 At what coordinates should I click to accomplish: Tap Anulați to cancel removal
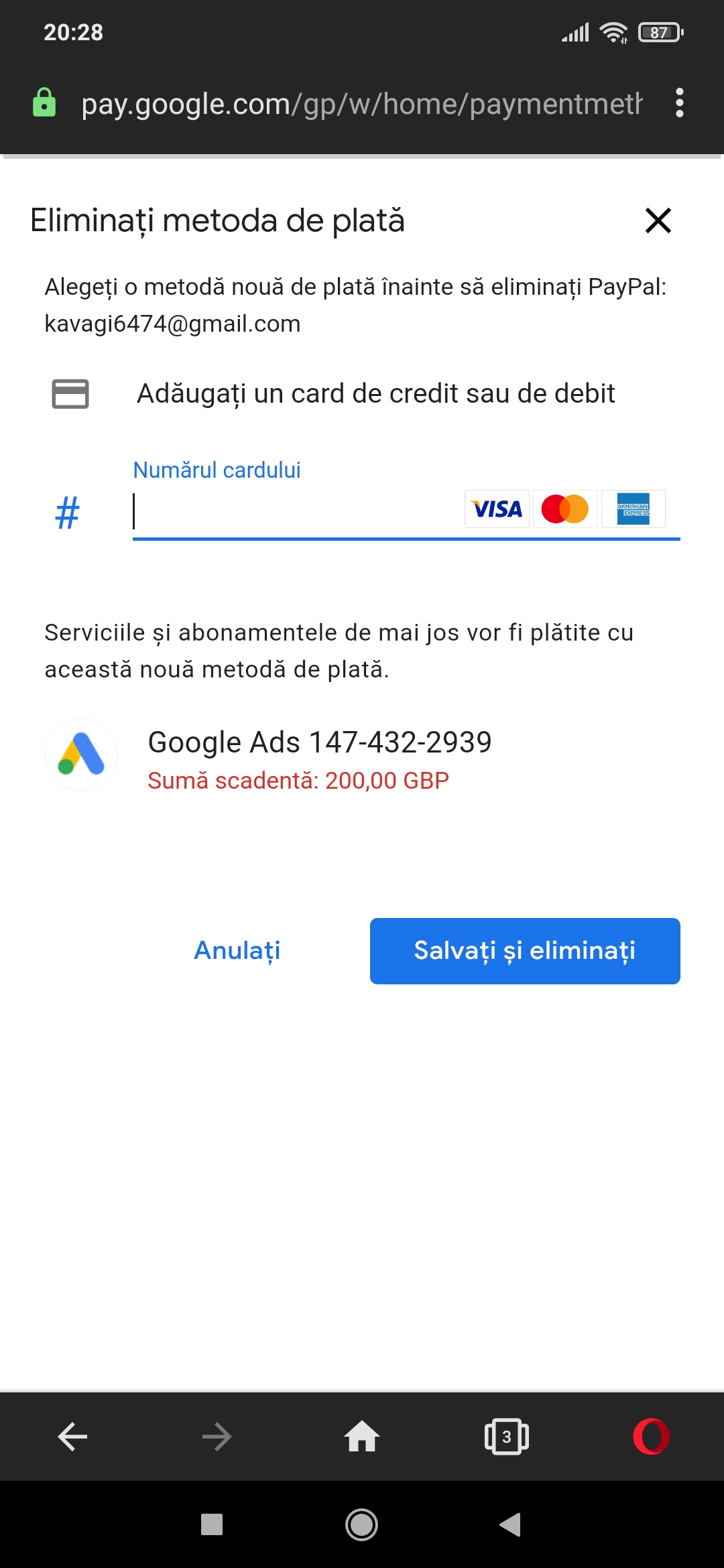coord(237,951)
